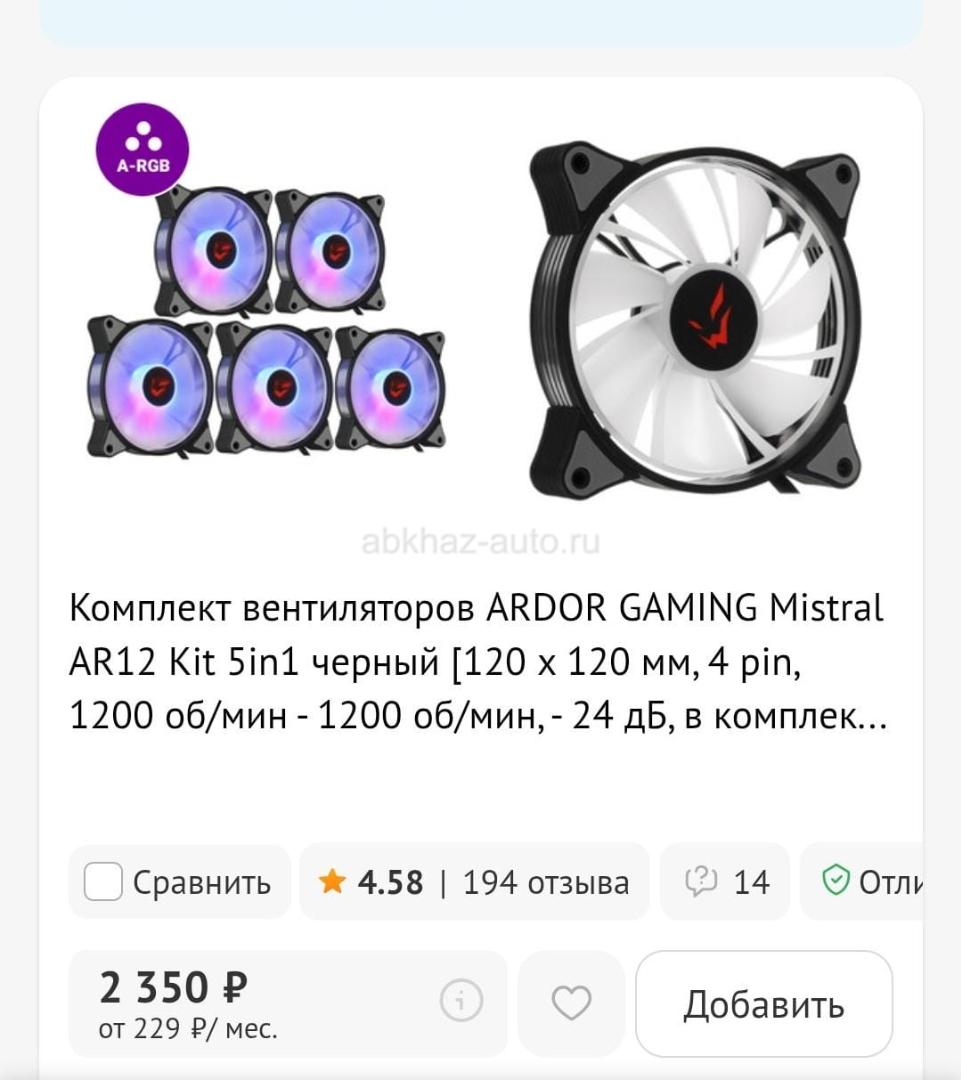Tap Добавить to add product to cart

click(x=763, y=1004)
